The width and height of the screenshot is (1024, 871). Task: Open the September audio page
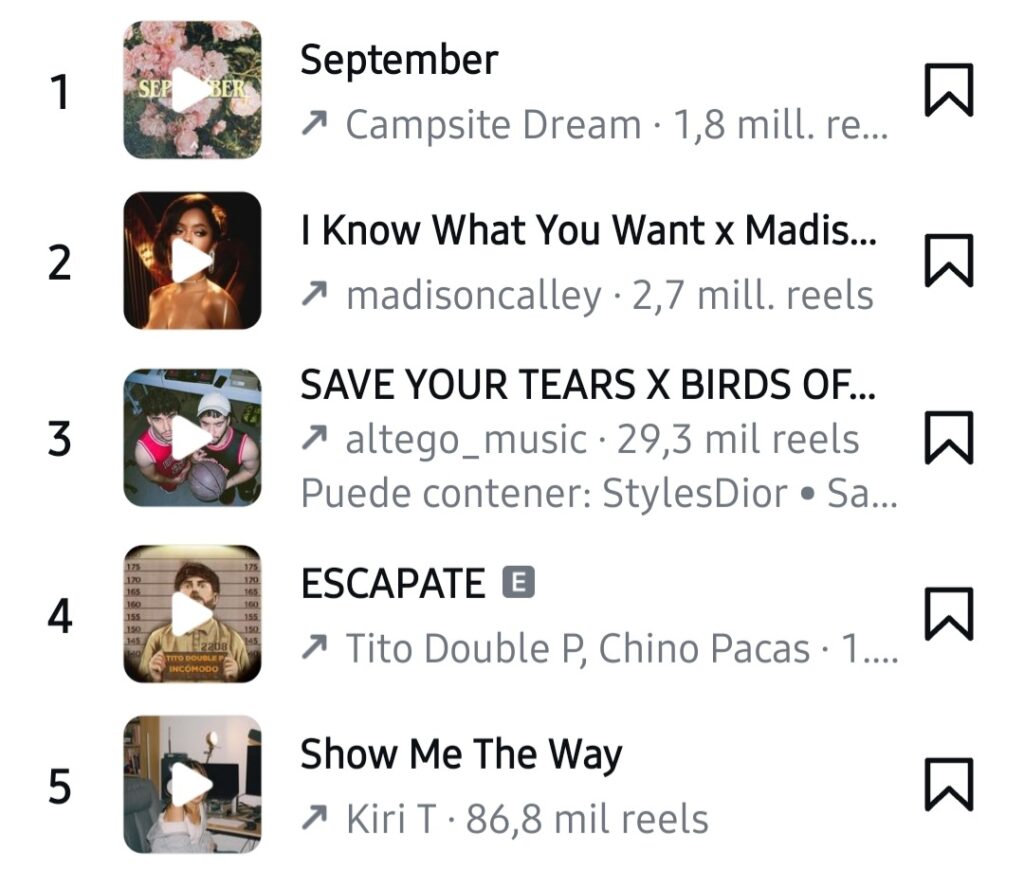400,61
